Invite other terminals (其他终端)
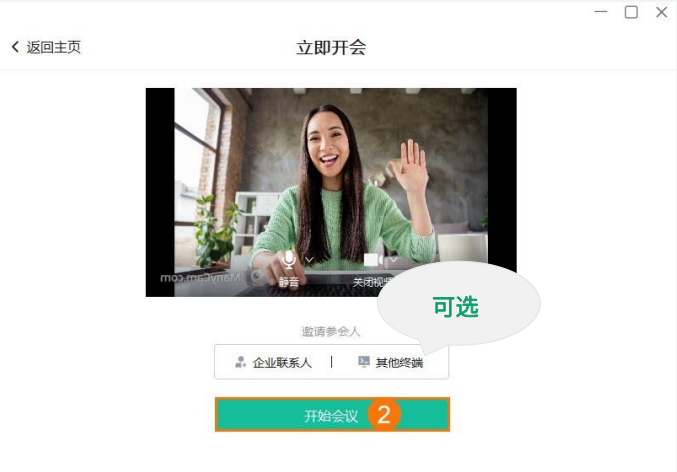677x472 pixels. click(390, 362)
